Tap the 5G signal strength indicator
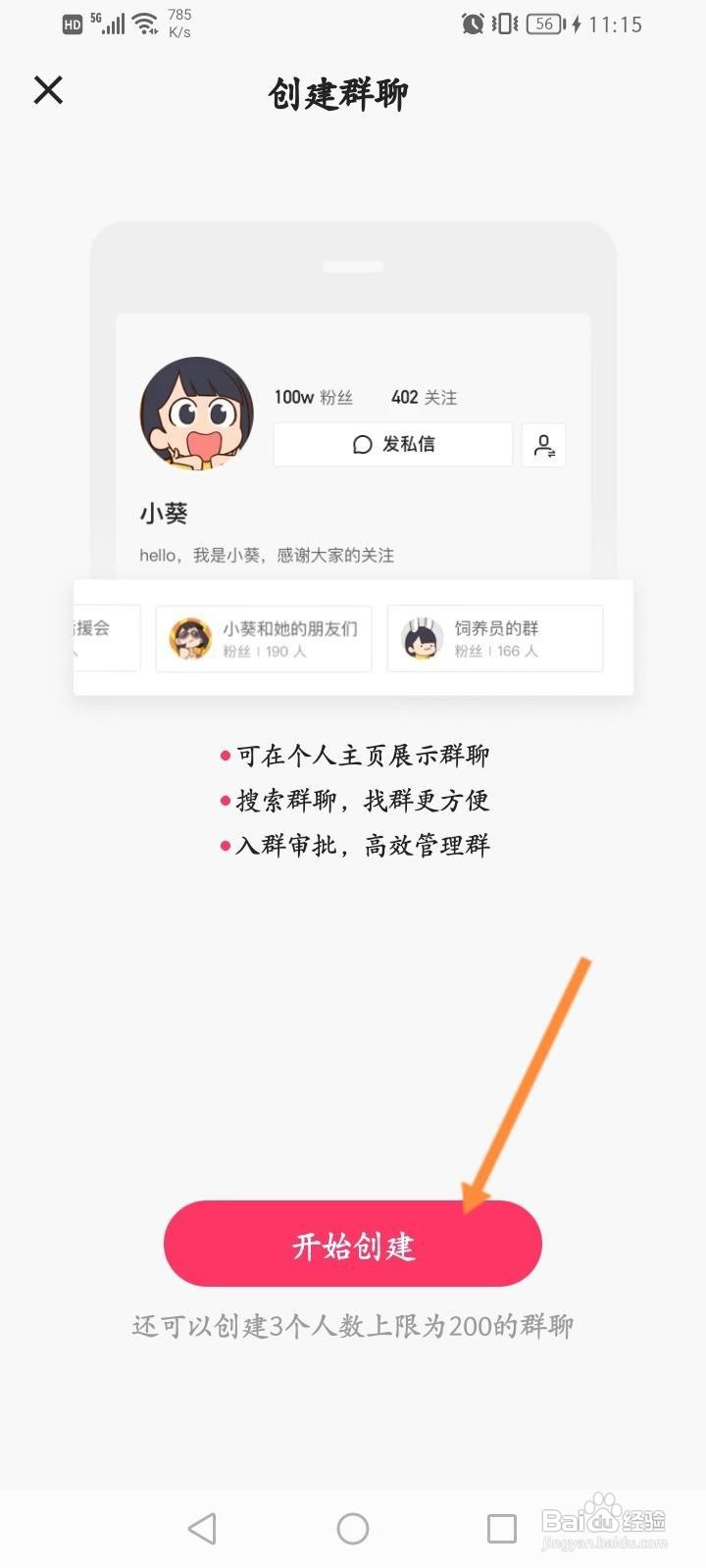 click(110, 22)
